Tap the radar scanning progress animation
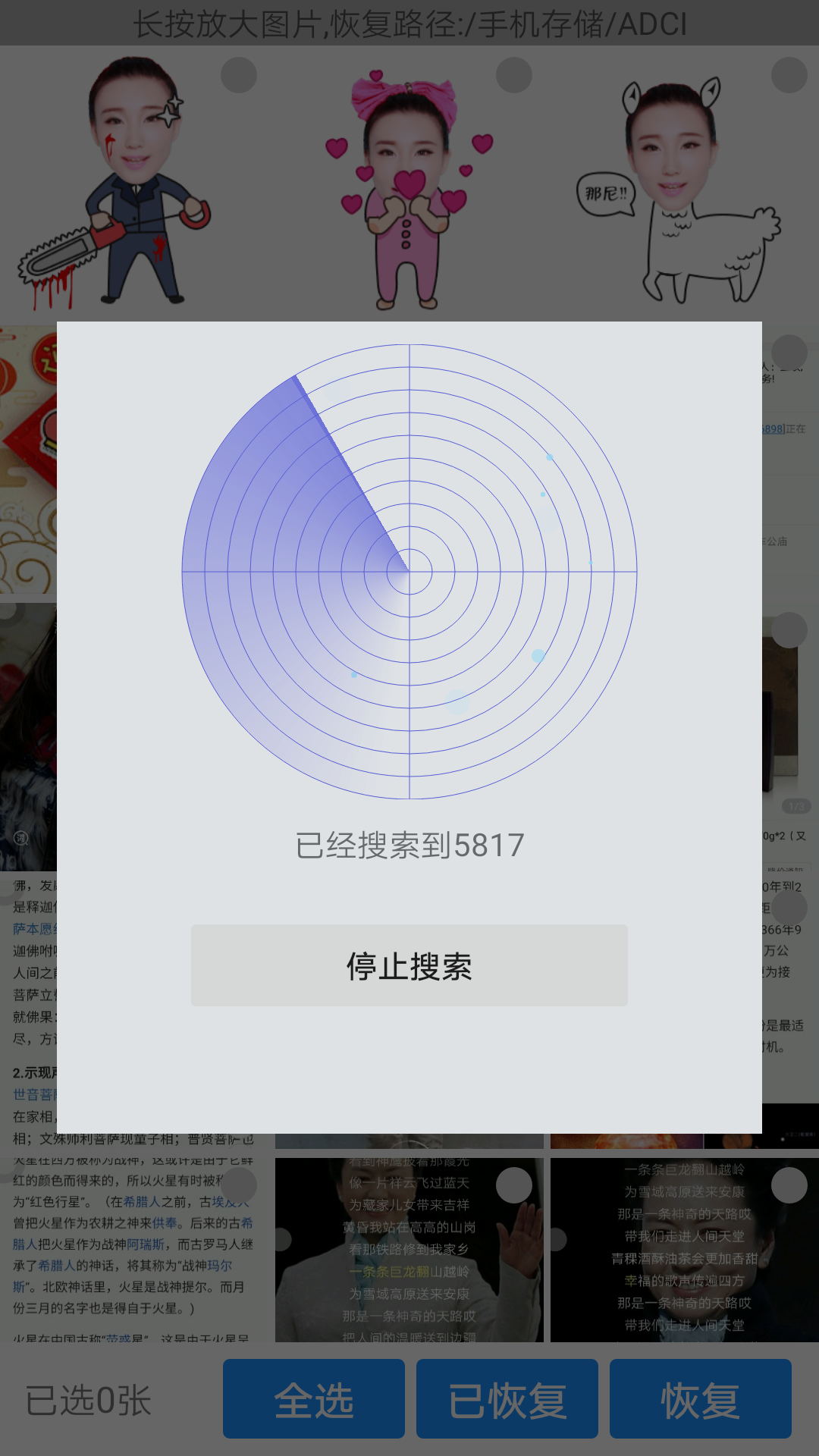The image size is (819, 1456). click(409, 573)
